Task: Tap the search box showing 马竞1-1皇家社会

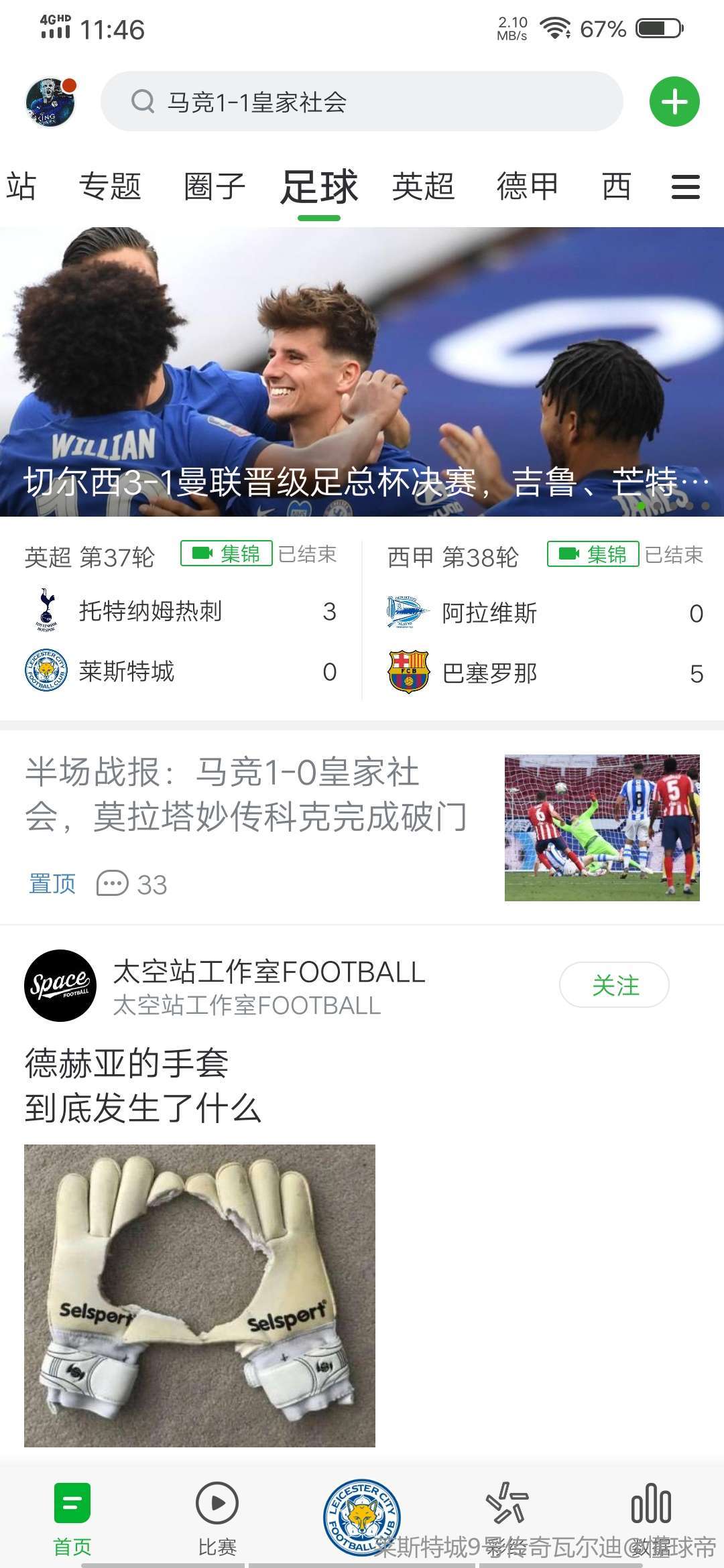Action: click(362, 102)
